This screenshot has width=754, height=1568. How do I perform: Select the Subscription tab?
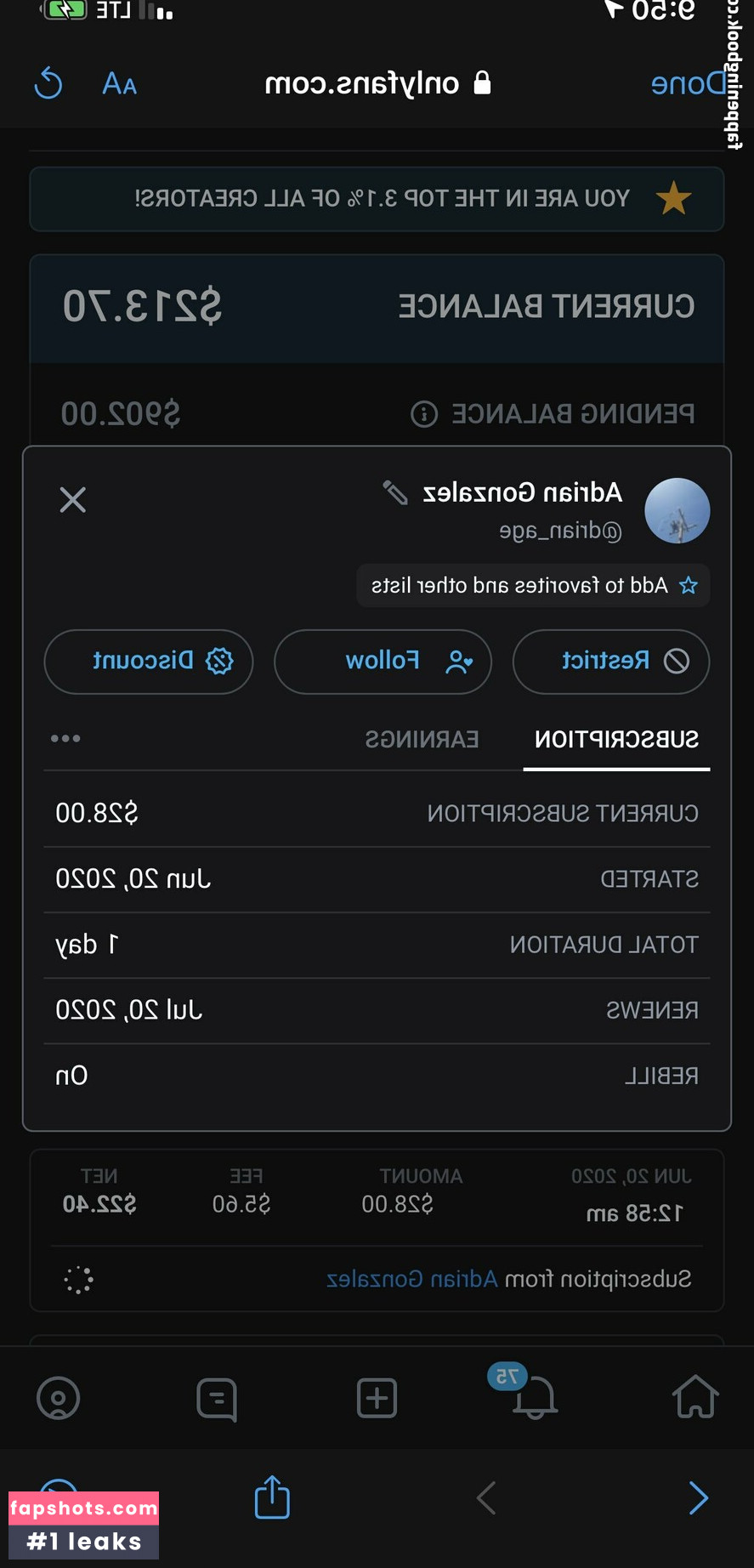616,739
